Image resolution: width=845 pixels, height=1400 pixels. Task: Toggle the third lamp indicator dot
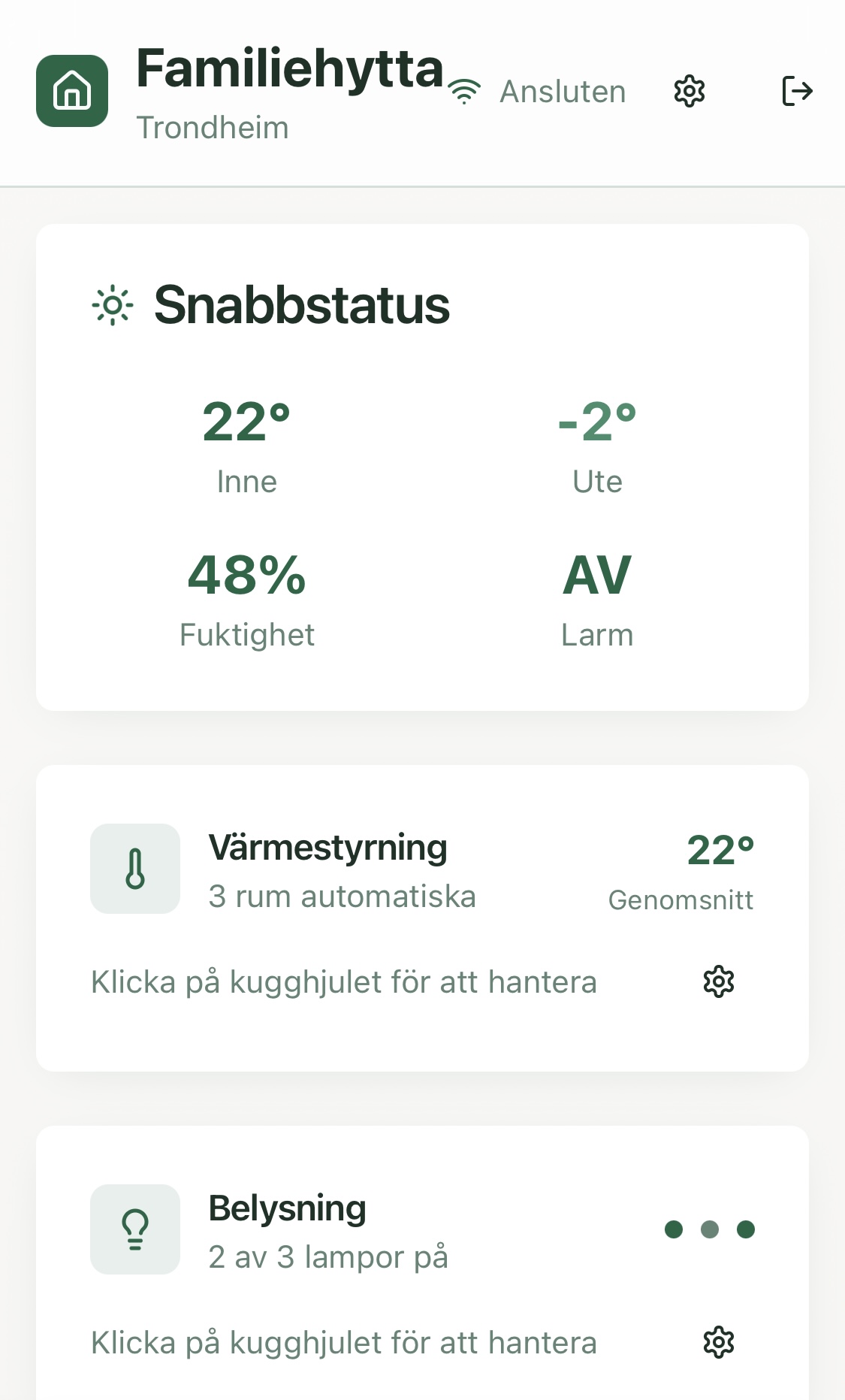[x=746, y=1230]
